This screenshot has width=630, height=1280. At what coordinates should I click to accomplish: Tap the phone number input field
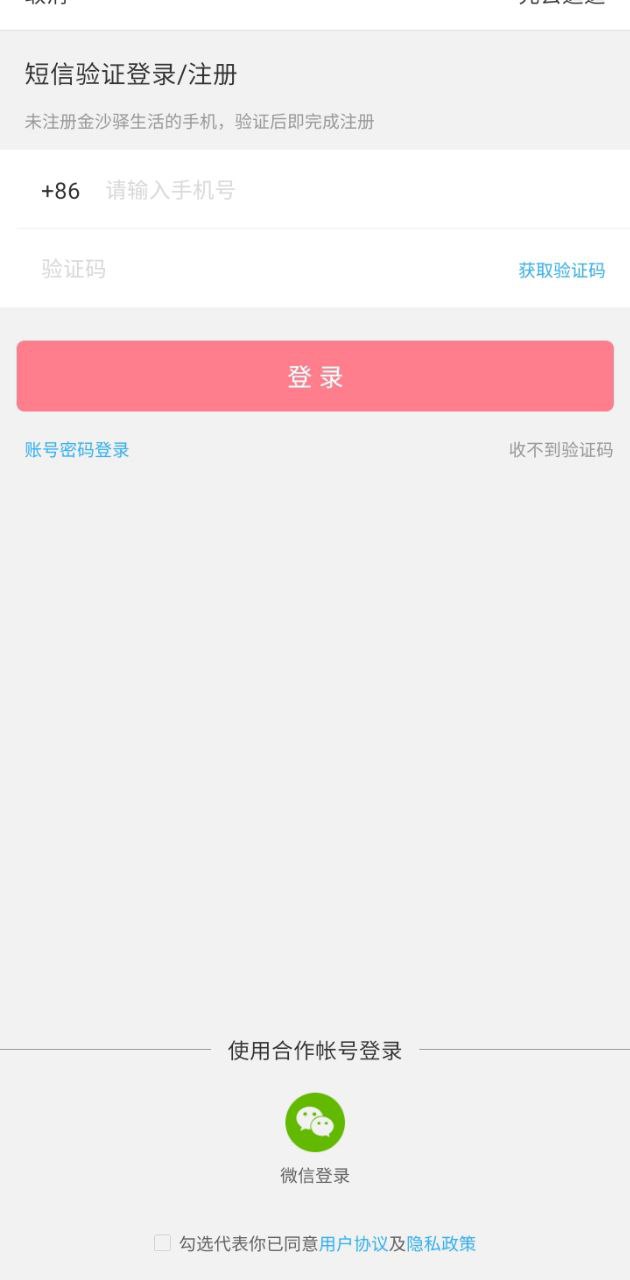coord(340,190)
